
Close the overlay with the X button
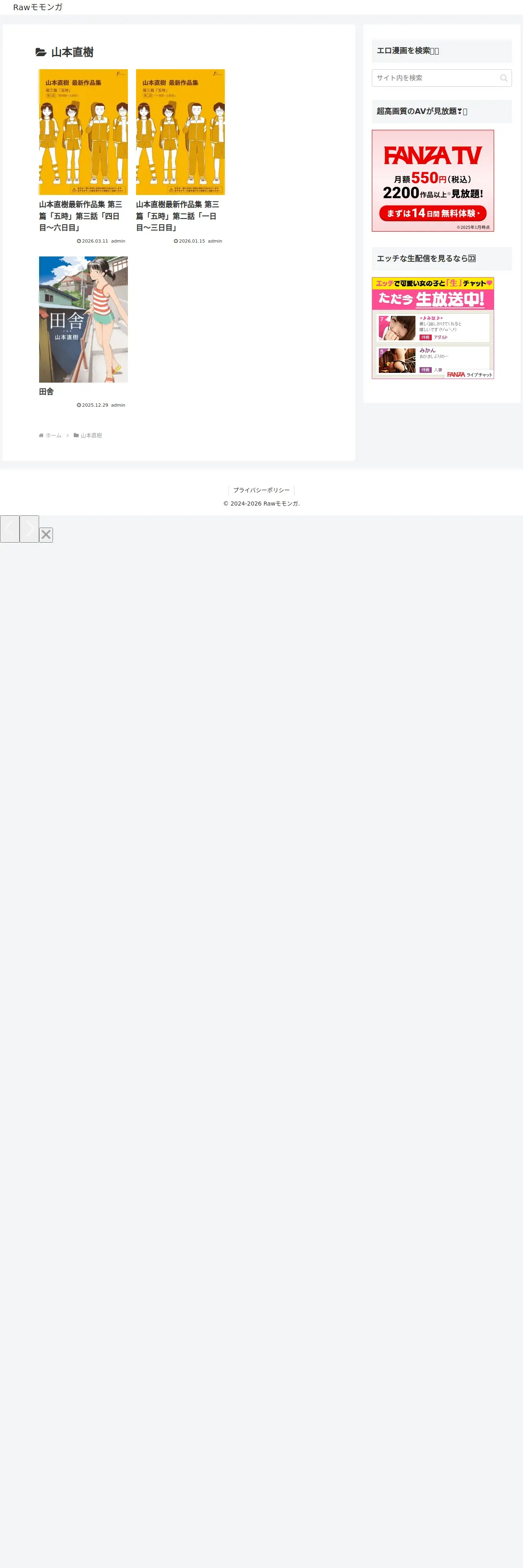click(x=46, y=535)
